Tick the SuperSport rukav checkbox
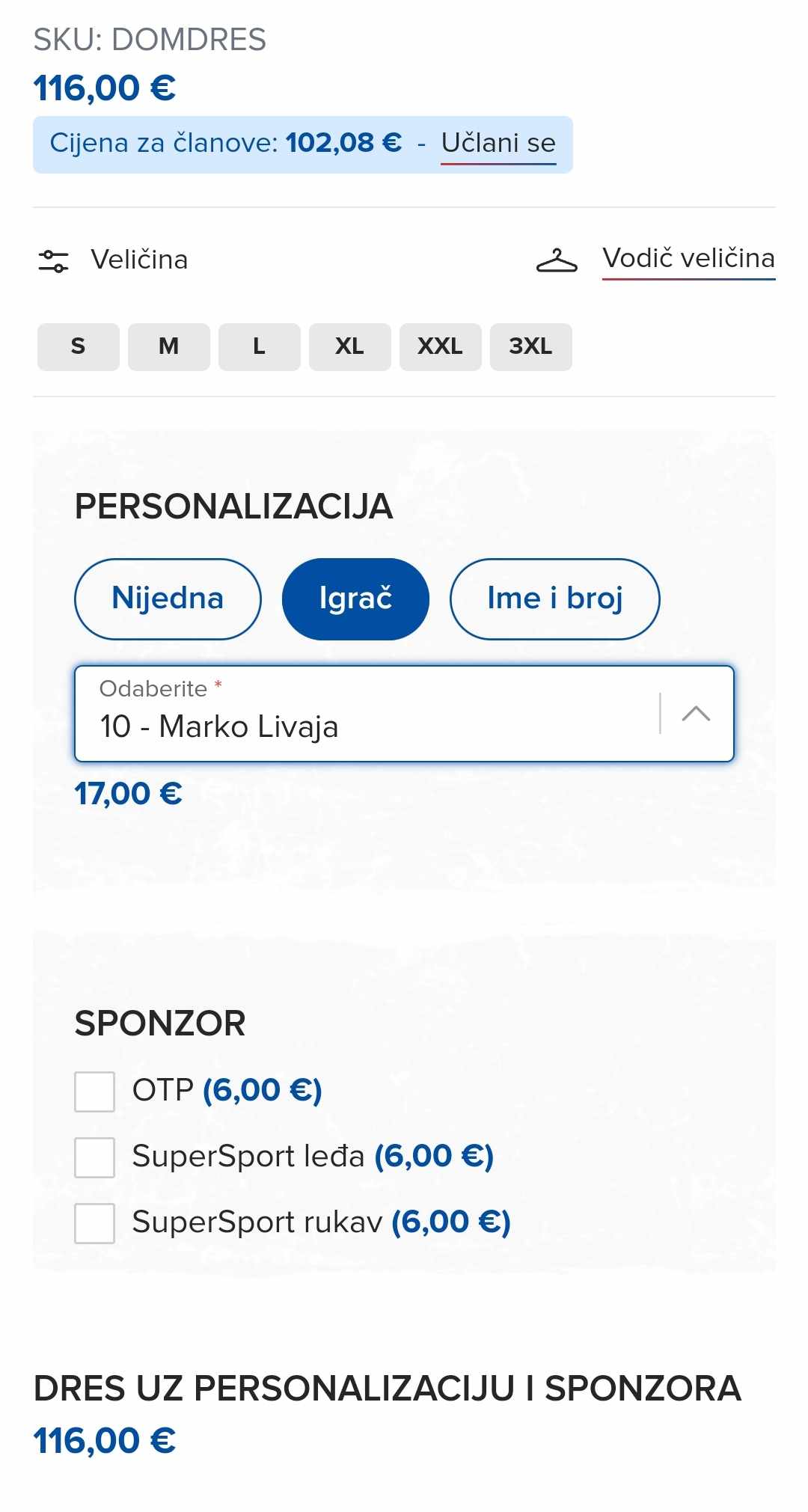 click(x=94, y=1223)
